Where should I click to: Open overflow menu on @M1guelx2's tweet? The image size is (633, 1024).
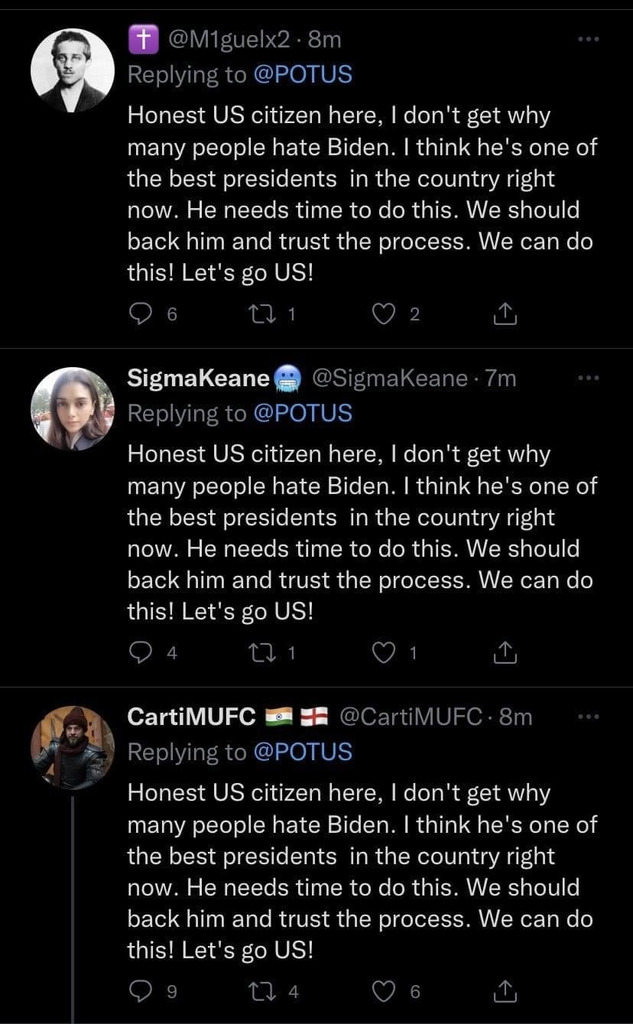point(589,40)
